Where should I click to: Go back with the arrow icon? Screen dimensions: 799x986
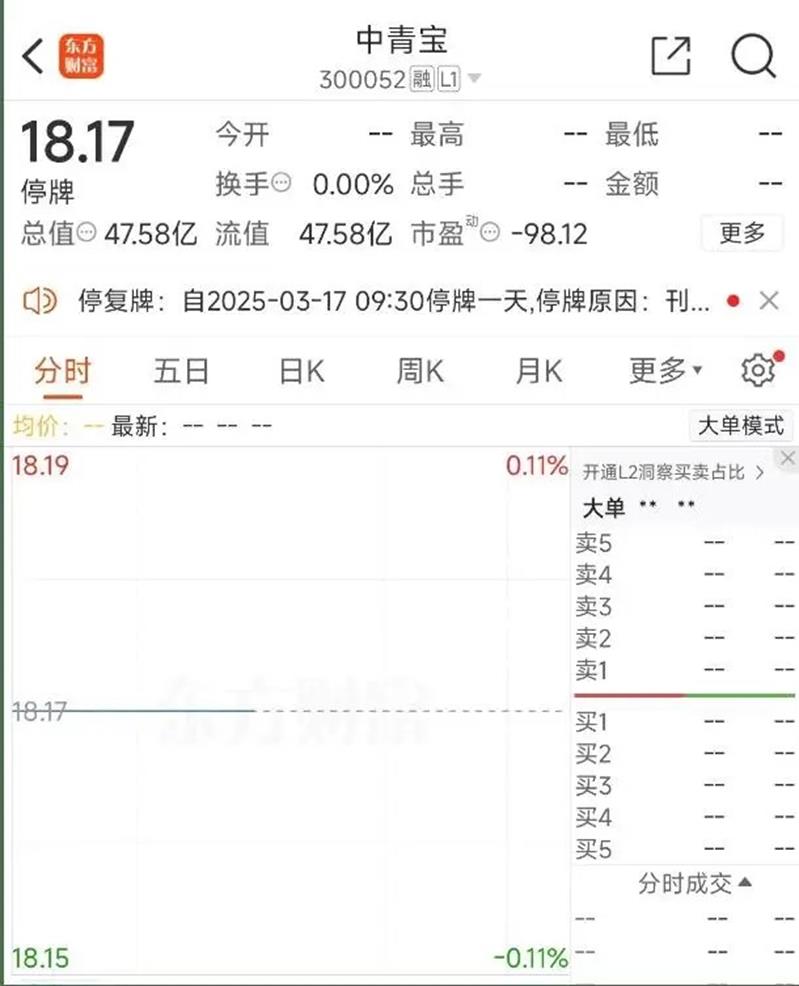[34, 56]
